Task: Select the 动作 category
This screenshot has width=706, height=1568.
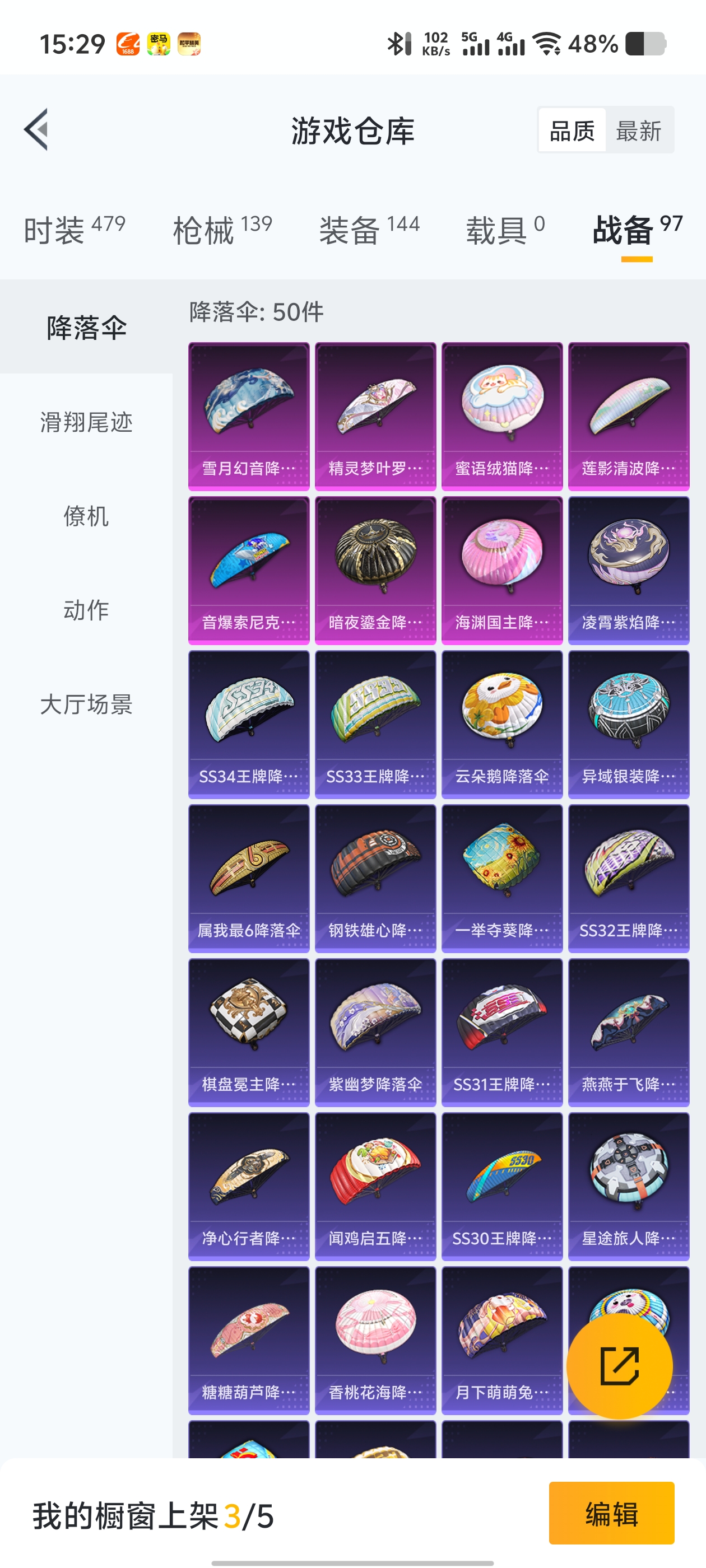Action: 86,609
